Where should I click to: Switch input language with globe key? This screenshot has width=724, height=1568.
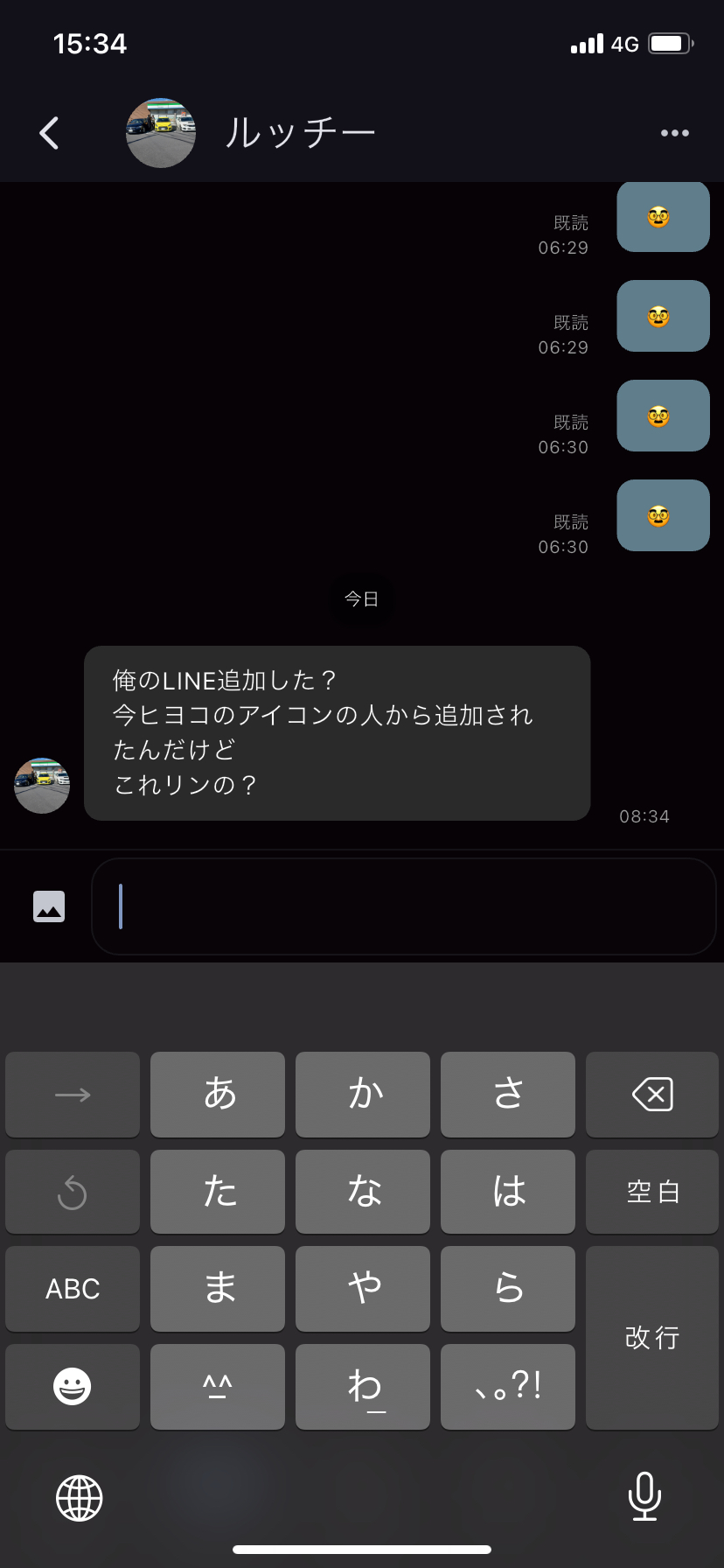point(80,1498)
